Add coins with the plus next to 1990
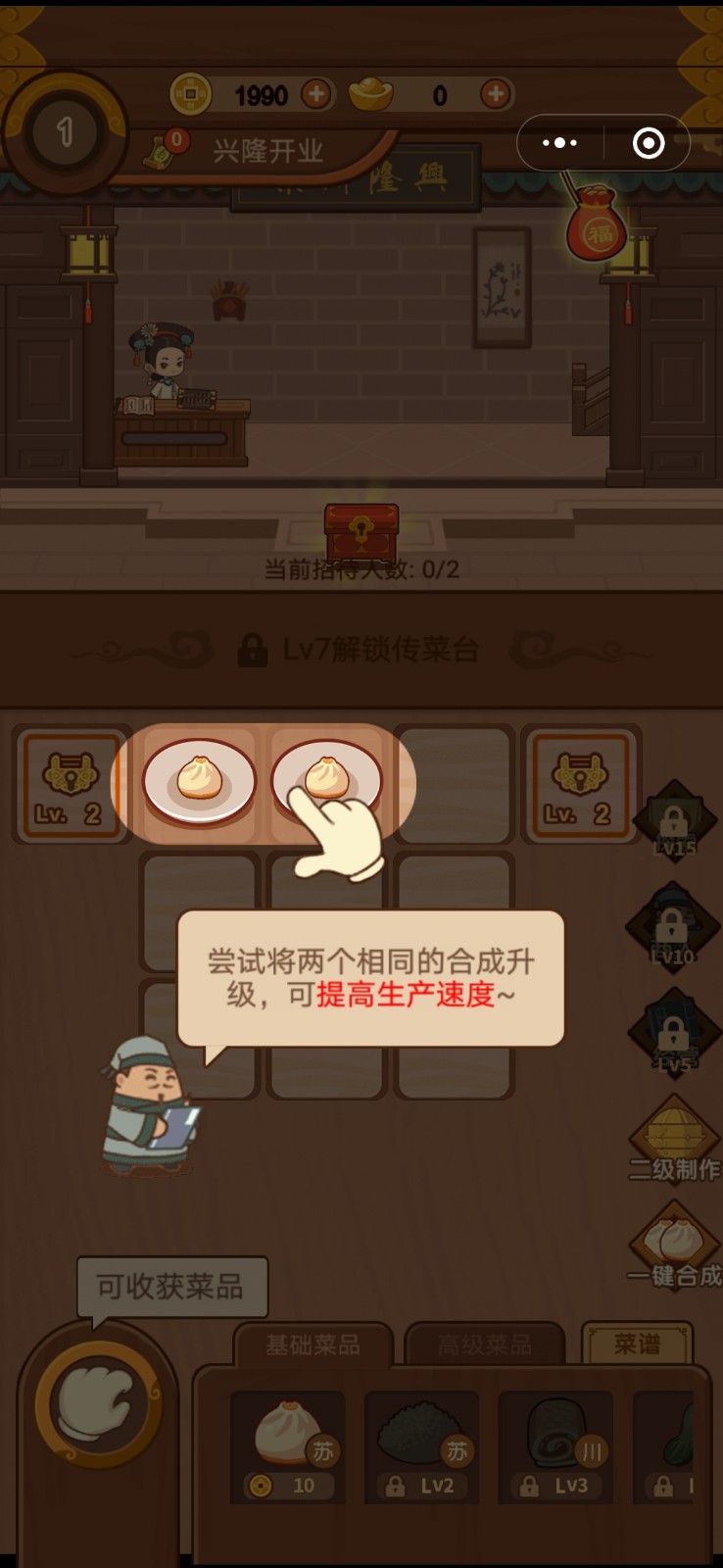 315,94
